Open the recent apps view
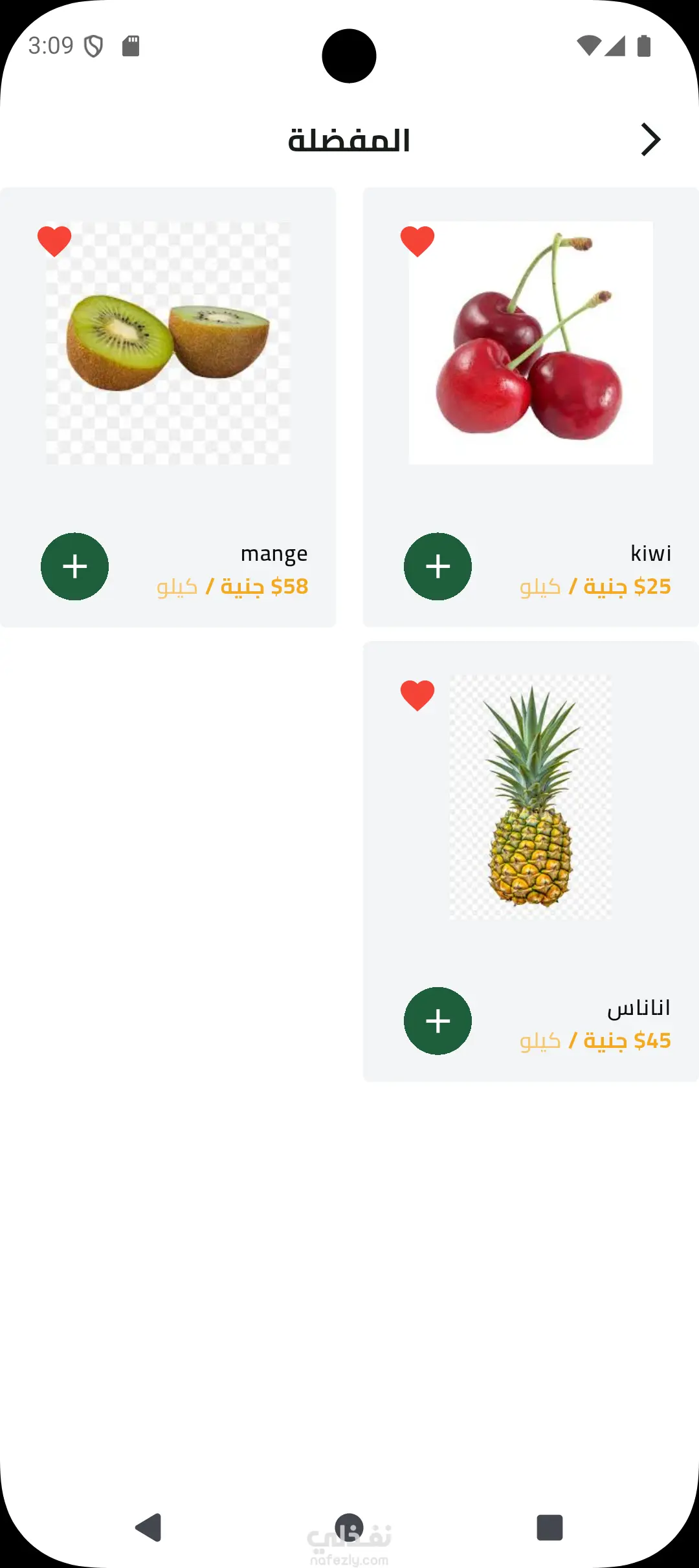Screen dimensions: 699x1568 (x=549, y=1527)
